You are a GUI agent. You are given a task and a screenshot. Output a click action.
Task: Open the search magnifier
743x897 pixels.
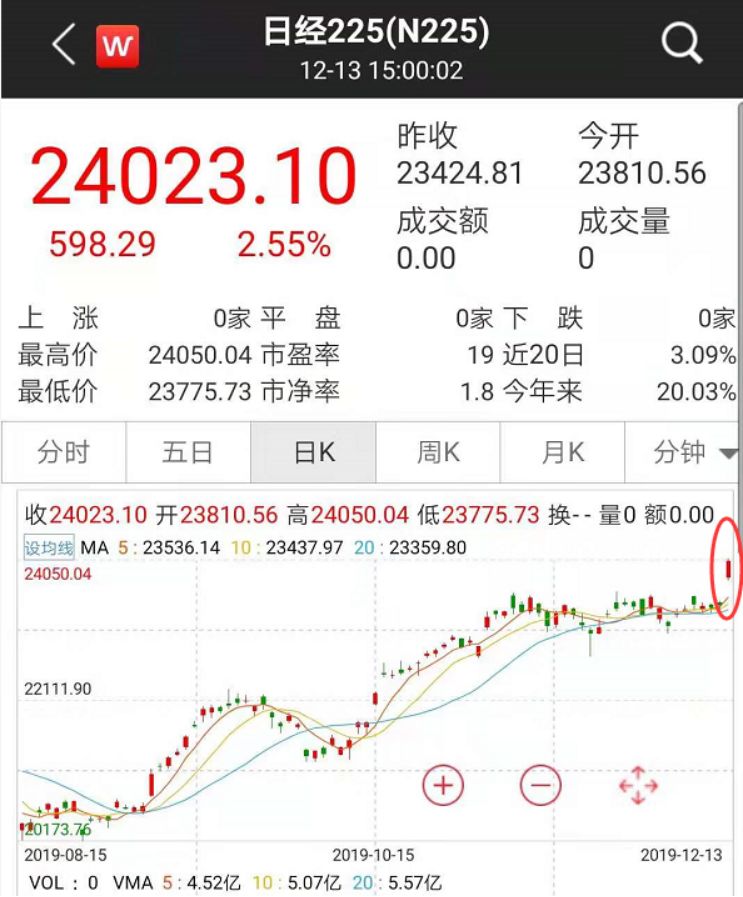pyautogui.click(x=681, y=44)
